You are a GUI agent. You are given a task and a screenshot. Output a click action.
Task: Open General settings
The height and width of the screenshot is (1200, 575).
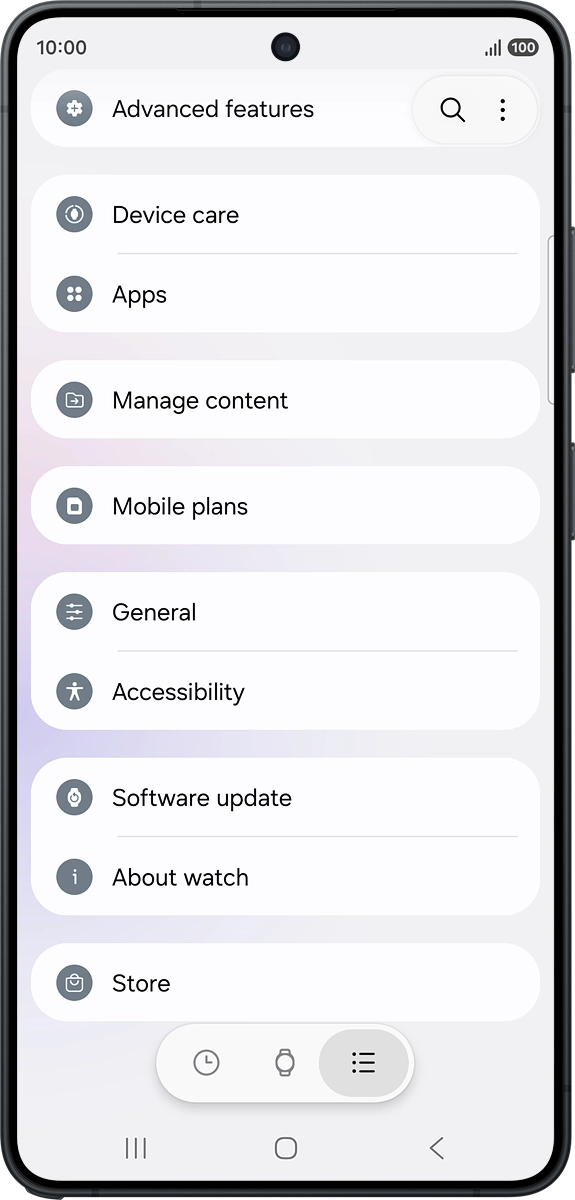click(x=285, y=612)
